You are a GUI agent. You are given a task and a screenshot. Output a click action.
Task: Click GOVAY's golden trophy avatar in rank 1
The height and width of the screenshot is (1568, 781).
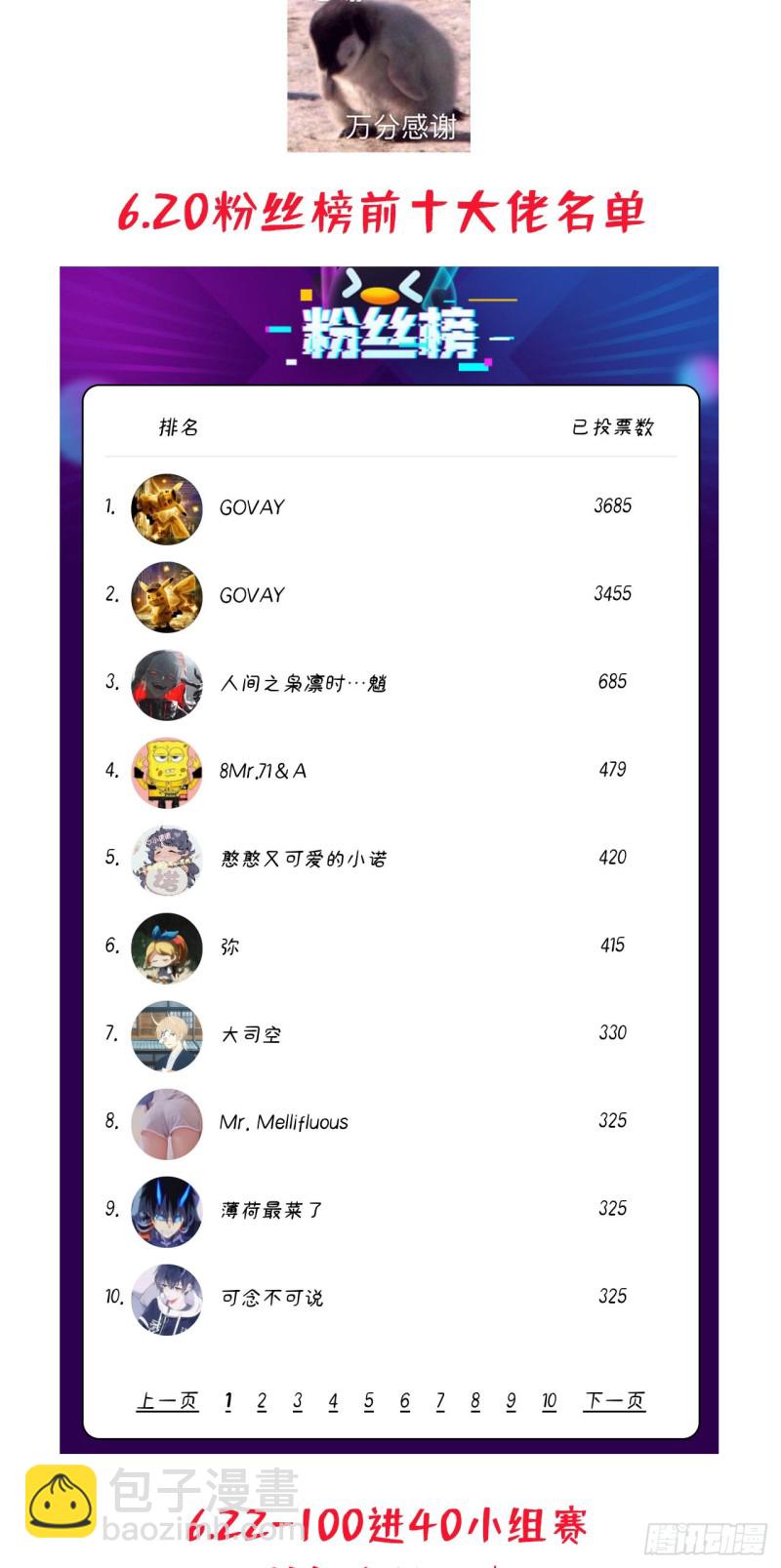click(x=167, y=510)
